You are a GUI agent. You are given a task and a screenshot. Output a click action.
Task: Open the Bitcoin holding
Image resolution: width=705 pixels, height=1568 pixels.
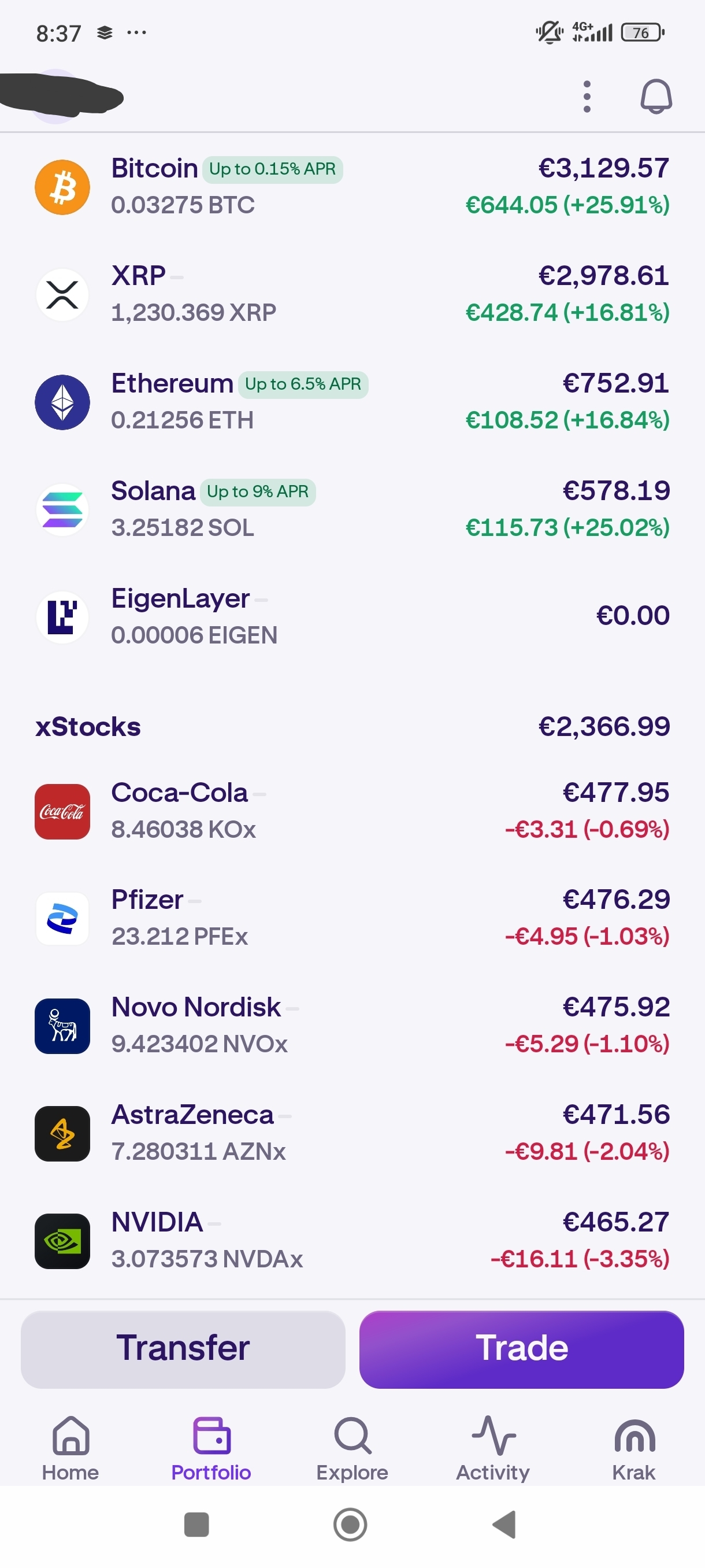[x=352, y=187]
